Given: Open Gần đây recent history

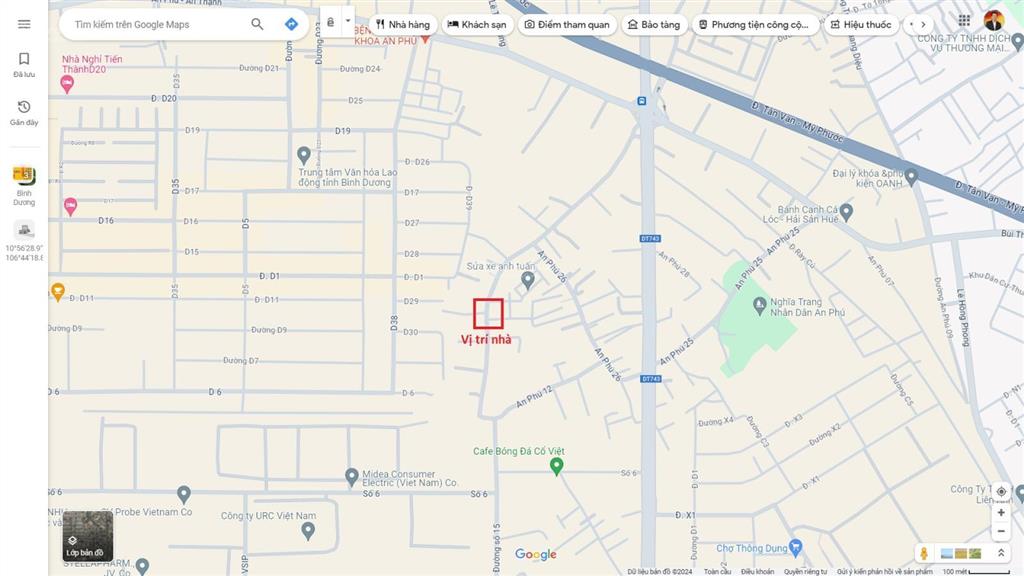Looking at the screenshot, I should click(x=24, y=112).
